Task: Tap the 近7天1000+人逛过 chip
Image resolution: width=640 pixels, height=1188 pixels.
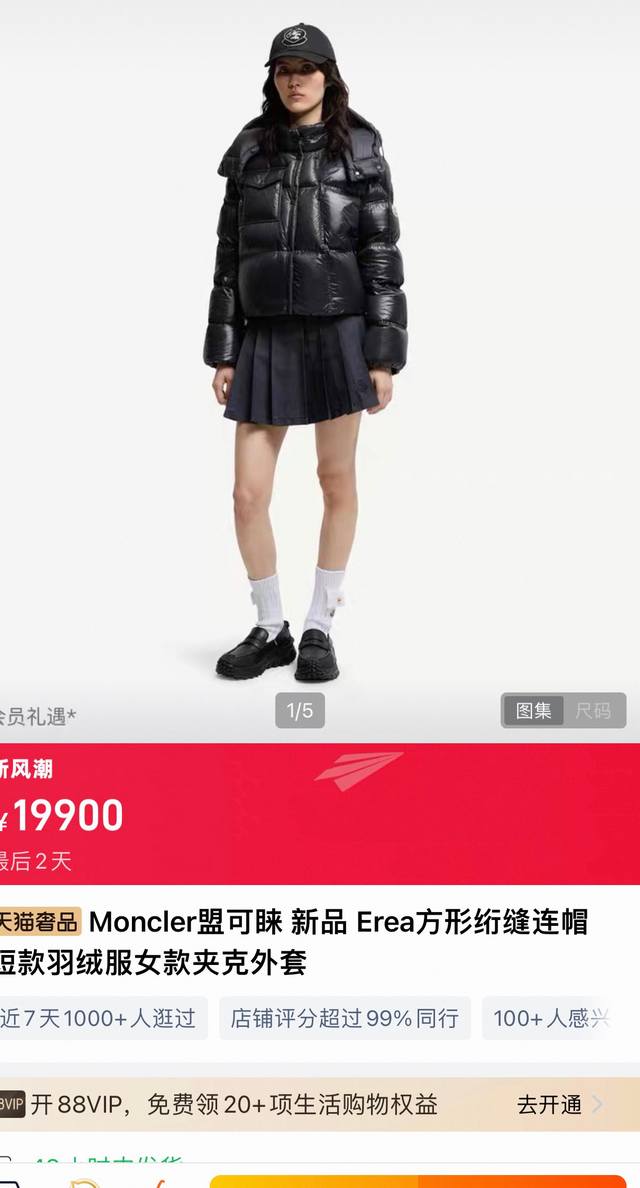Action: 100,1018
